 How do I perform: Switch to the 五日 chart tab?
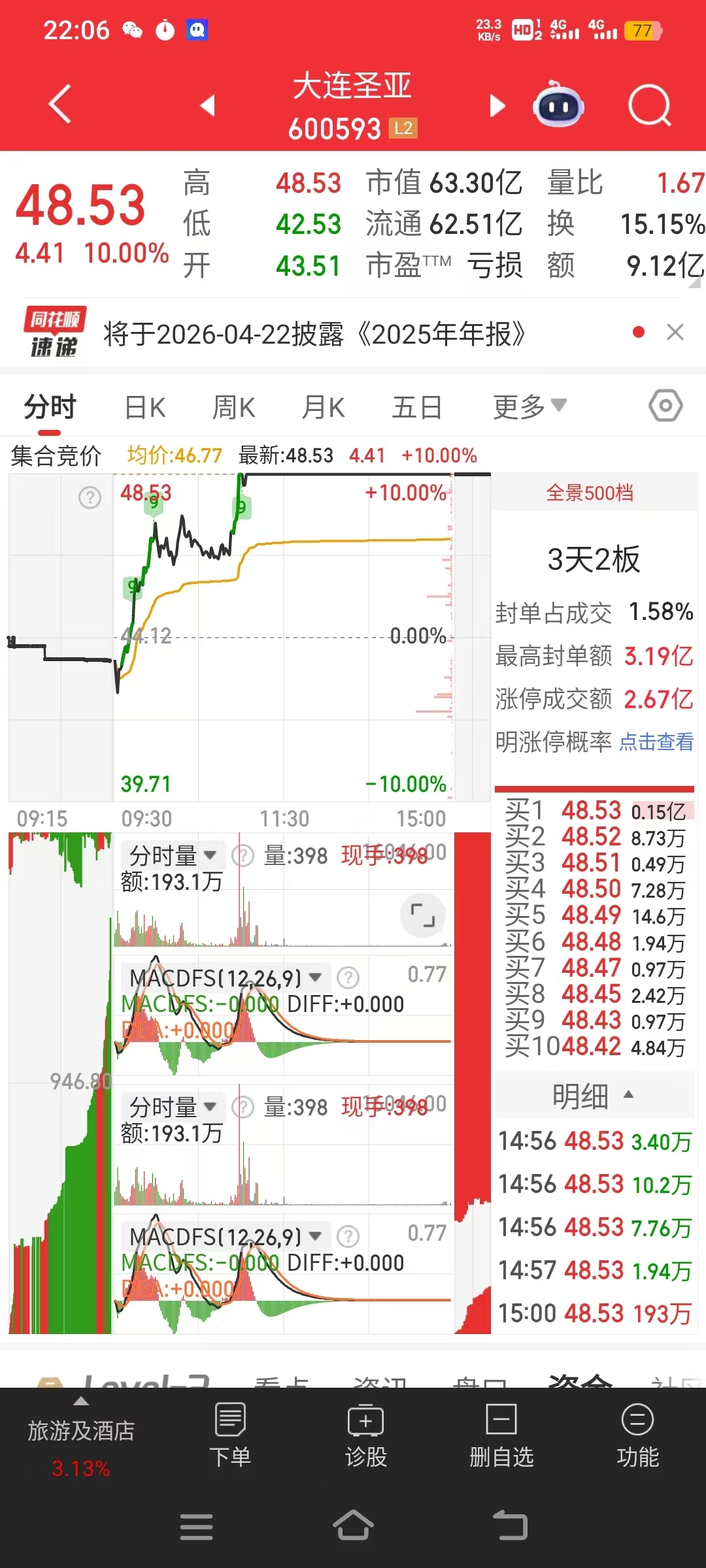(x=417, y=408)
